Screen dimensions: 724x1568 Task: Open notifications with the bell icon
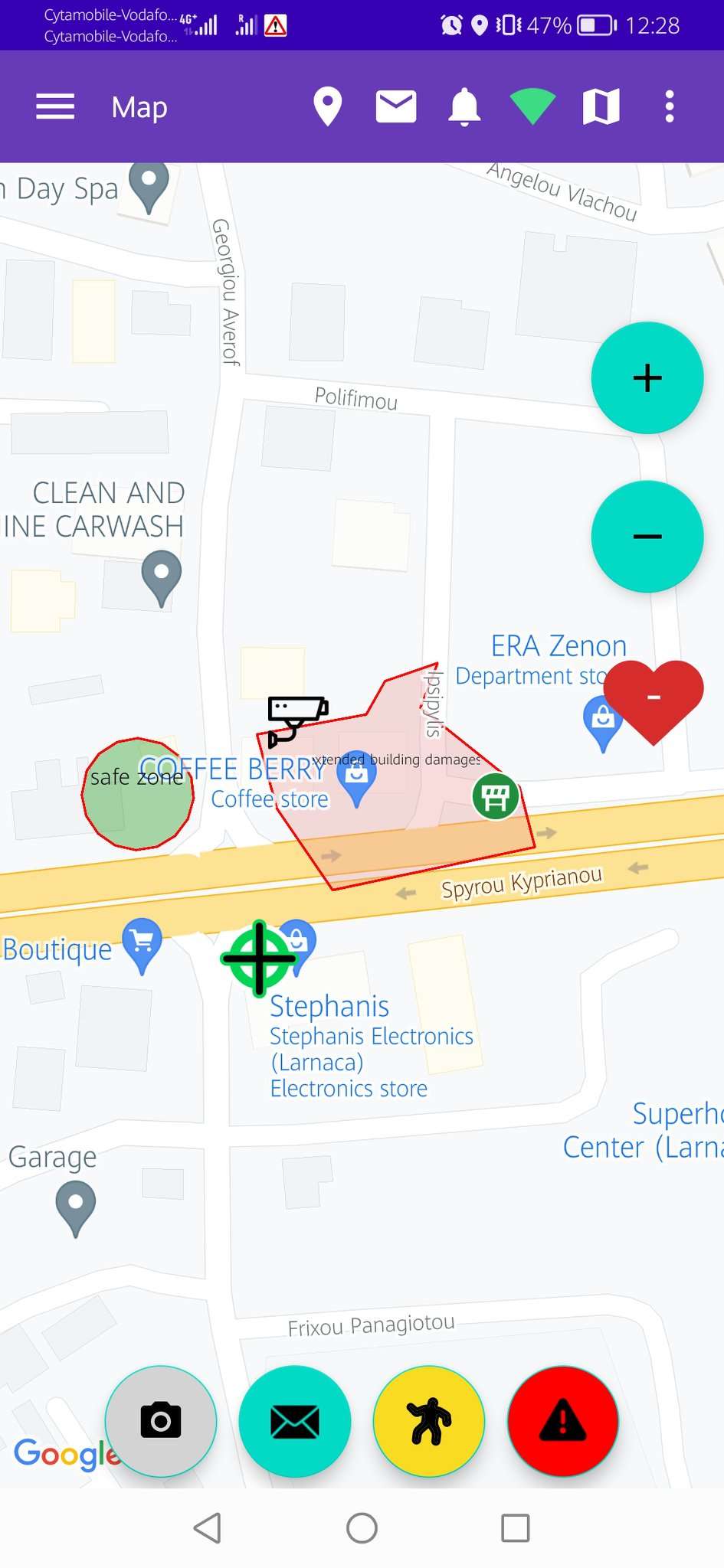point(464,107)
